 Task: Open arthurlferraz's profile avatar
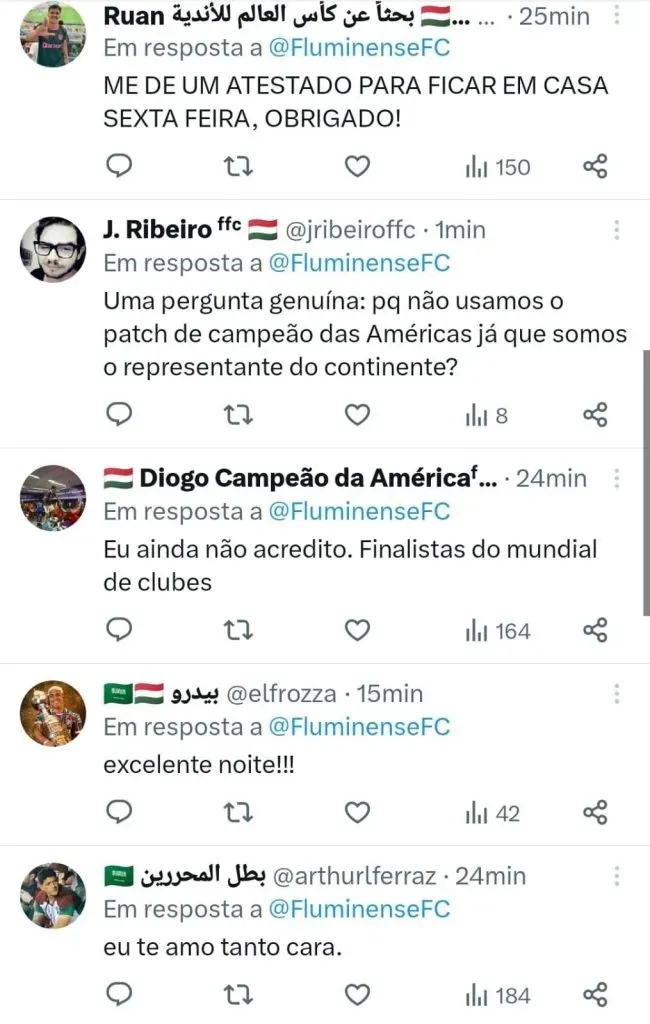(52, 895)
